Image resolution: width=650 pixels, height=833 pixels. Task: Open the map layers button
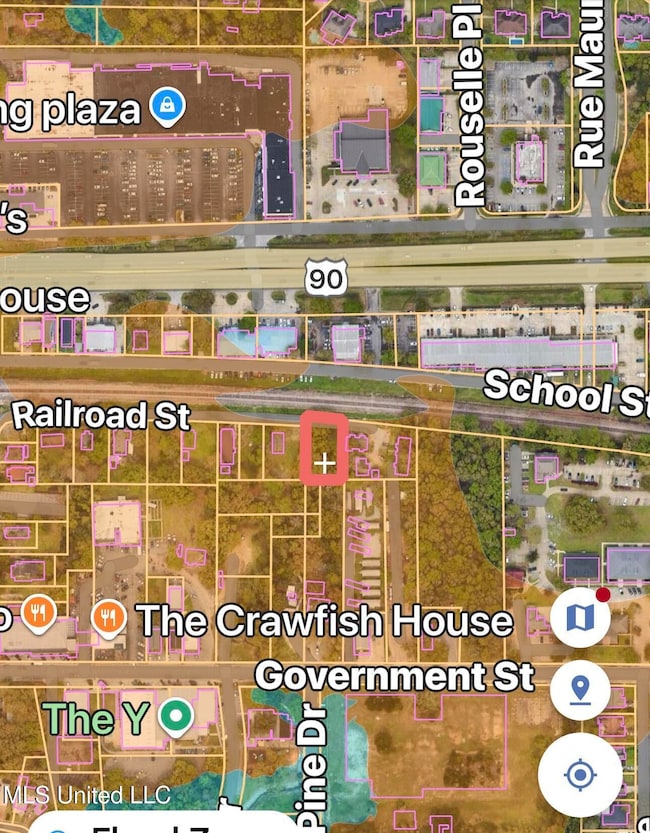pyautogui.click(x=580, y=618)
